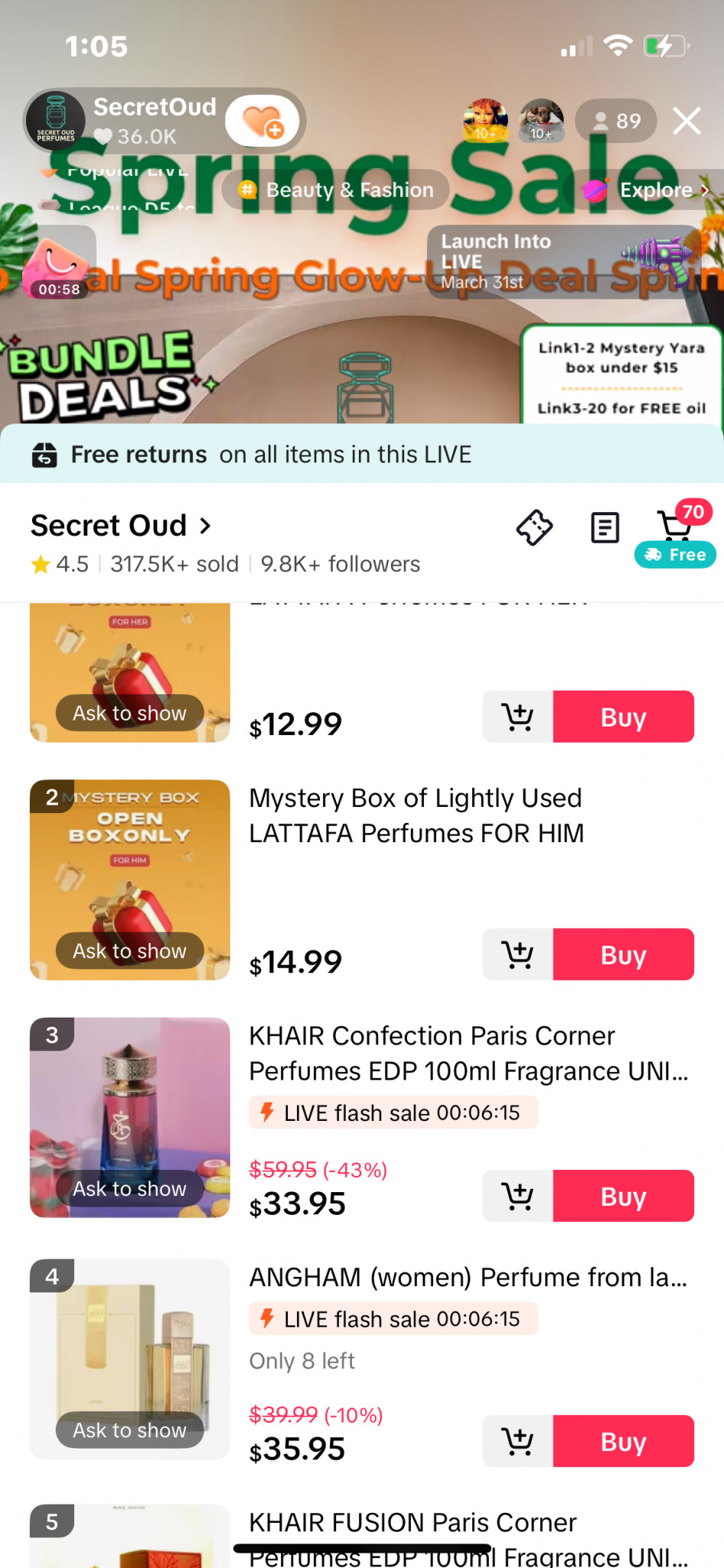Screen dimensions: 724x1568
Task: Open the Beauty & Fashion chip
Action: (x=336, y=190)
